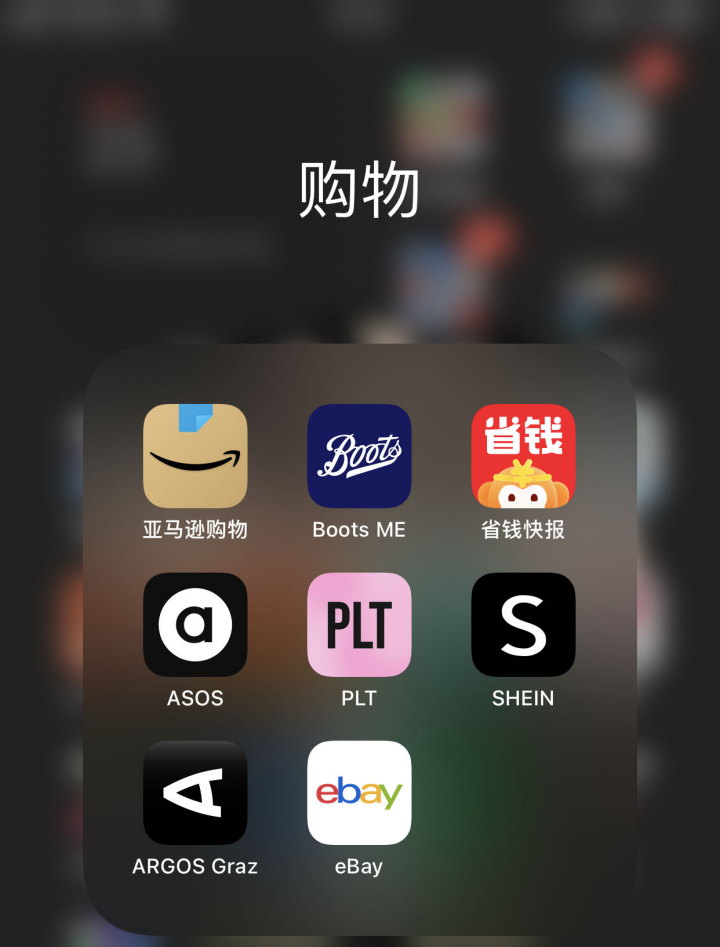Tap the eBay app icon
The width and height of the screenshot is (720, 947).
(x=359, y=793)
